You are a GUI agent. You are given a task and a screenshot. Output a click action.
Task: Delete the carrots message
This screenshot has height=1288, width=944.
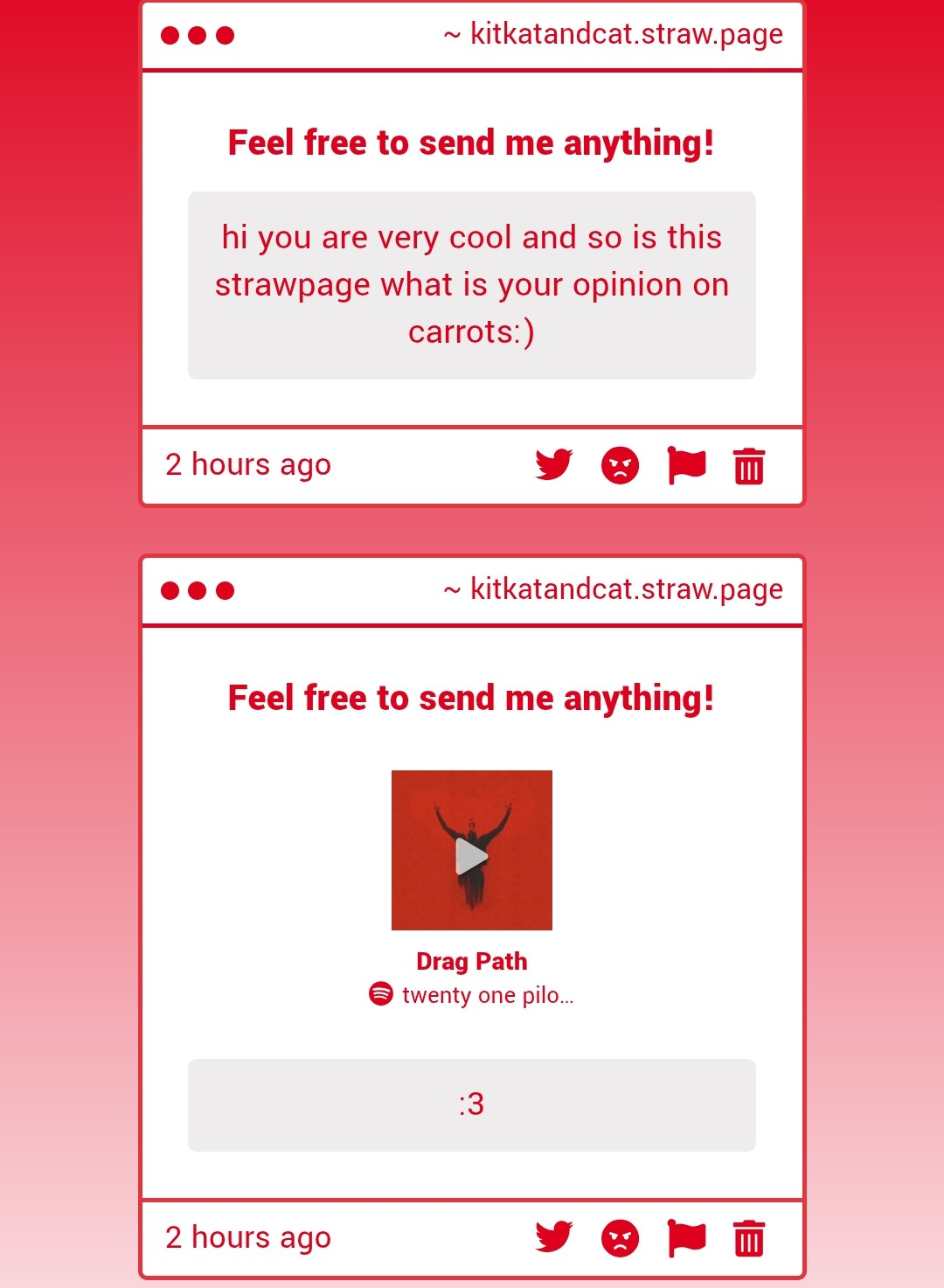pos(749,465)
